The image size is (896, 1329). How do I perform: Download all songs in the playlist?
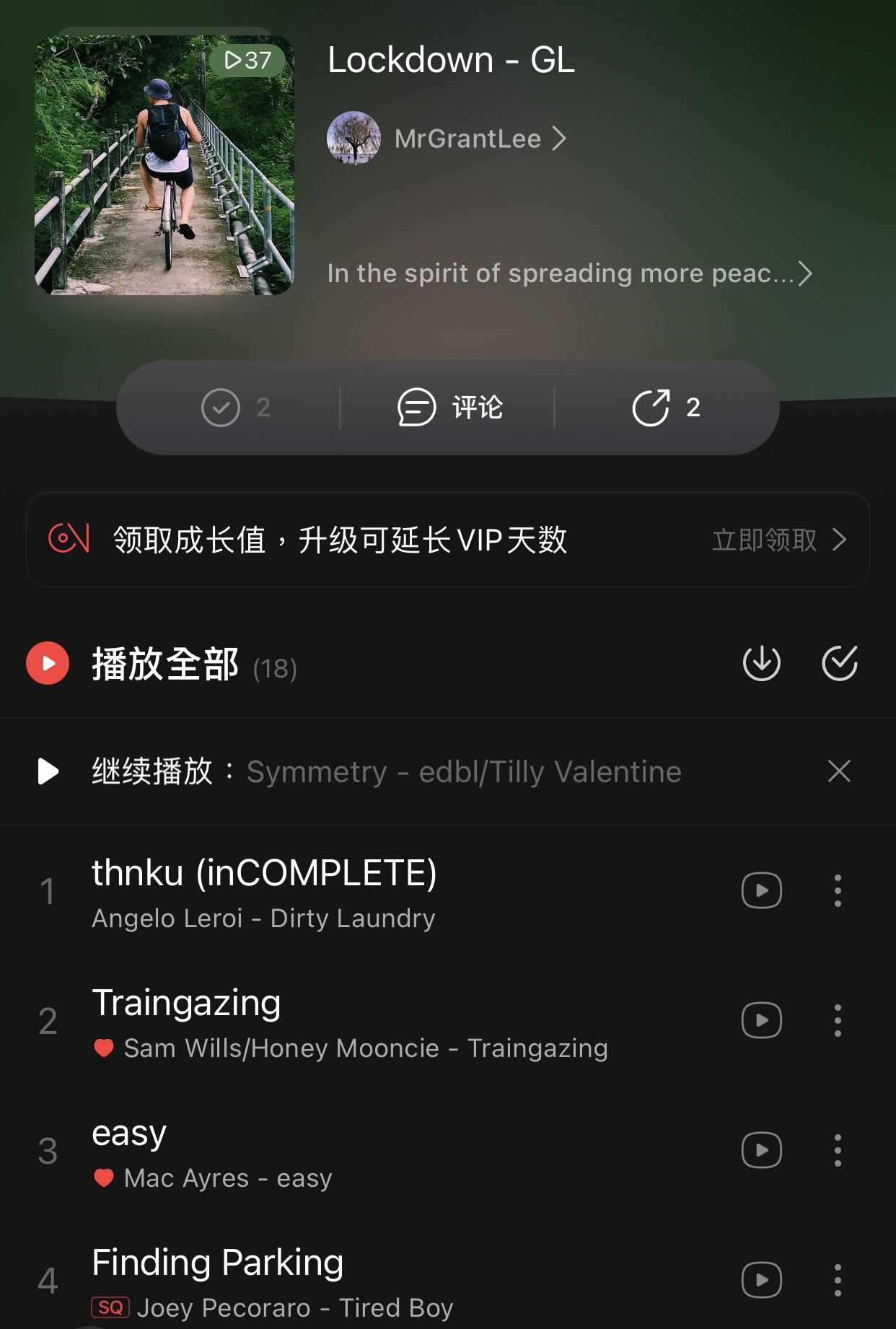(x=762, y=663)
